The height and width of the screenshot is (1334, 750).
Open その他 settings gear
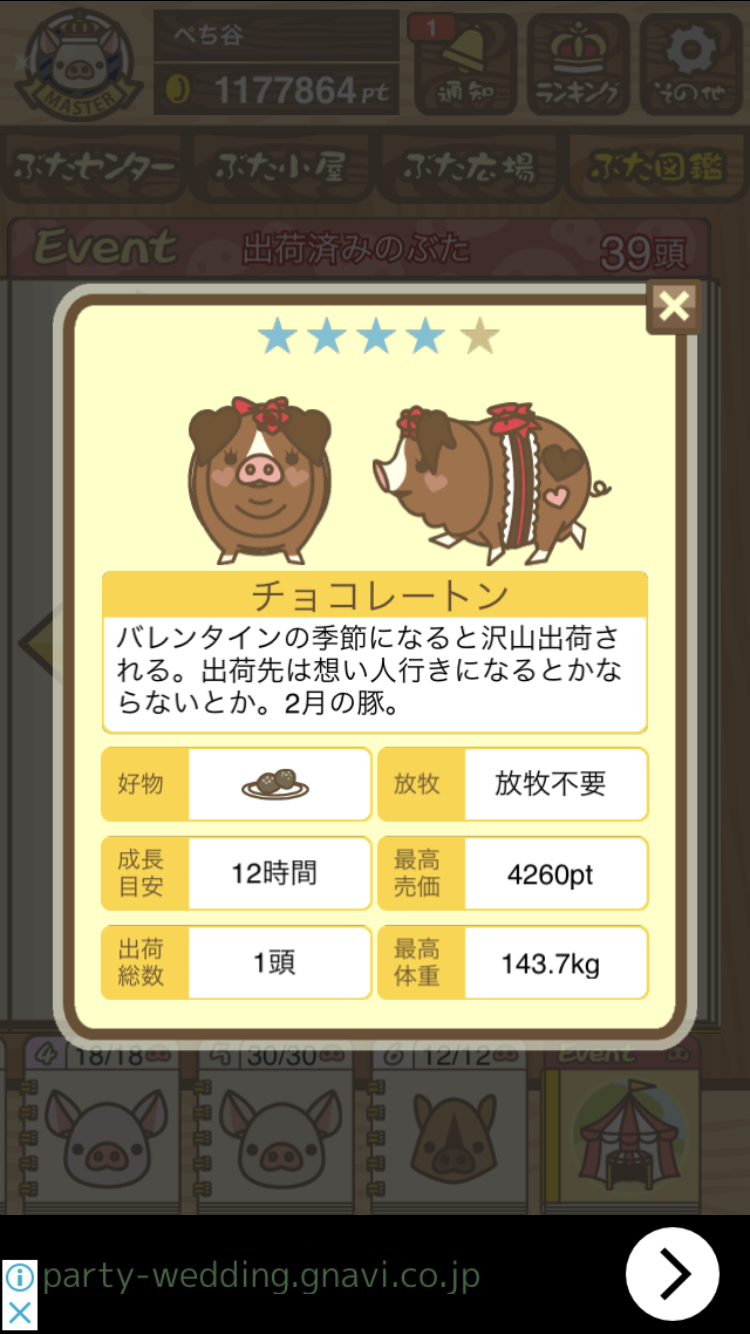(691, 63)
